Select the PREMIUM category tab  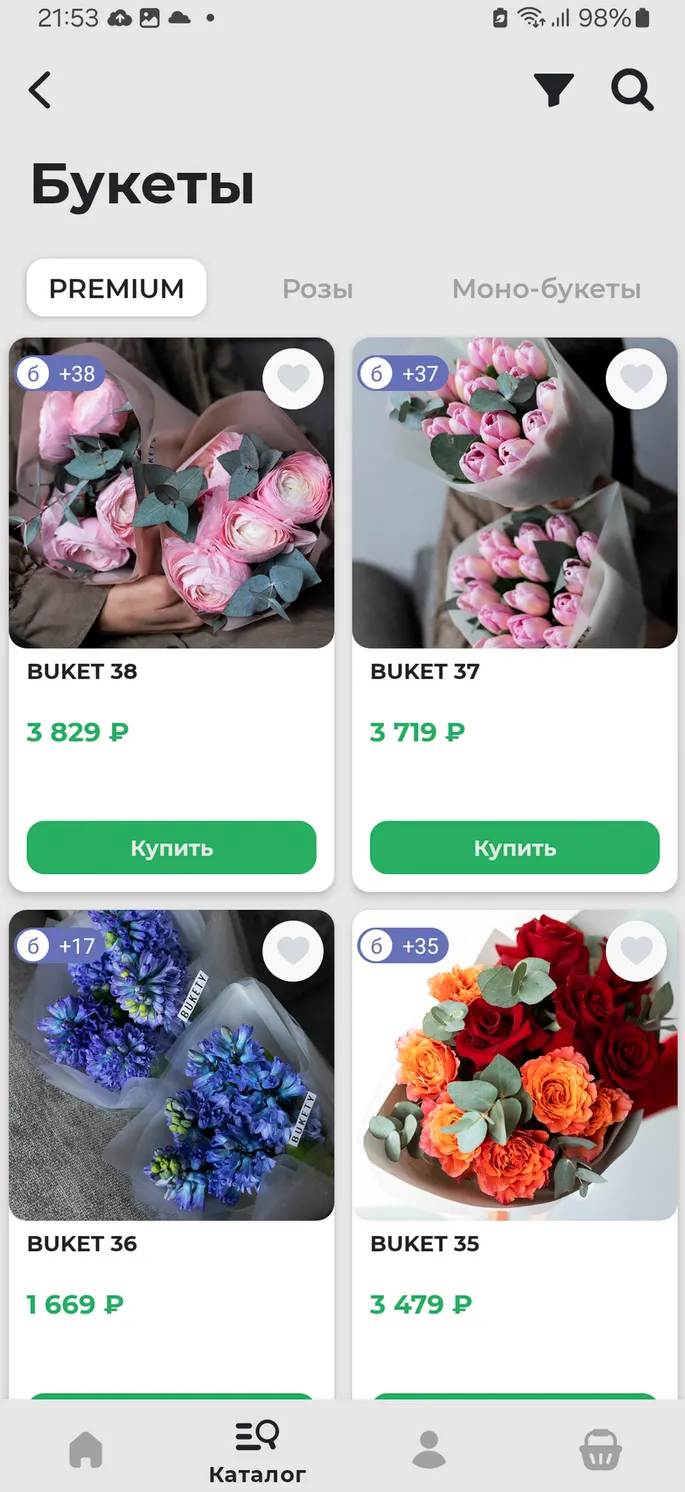pos(117,289)
